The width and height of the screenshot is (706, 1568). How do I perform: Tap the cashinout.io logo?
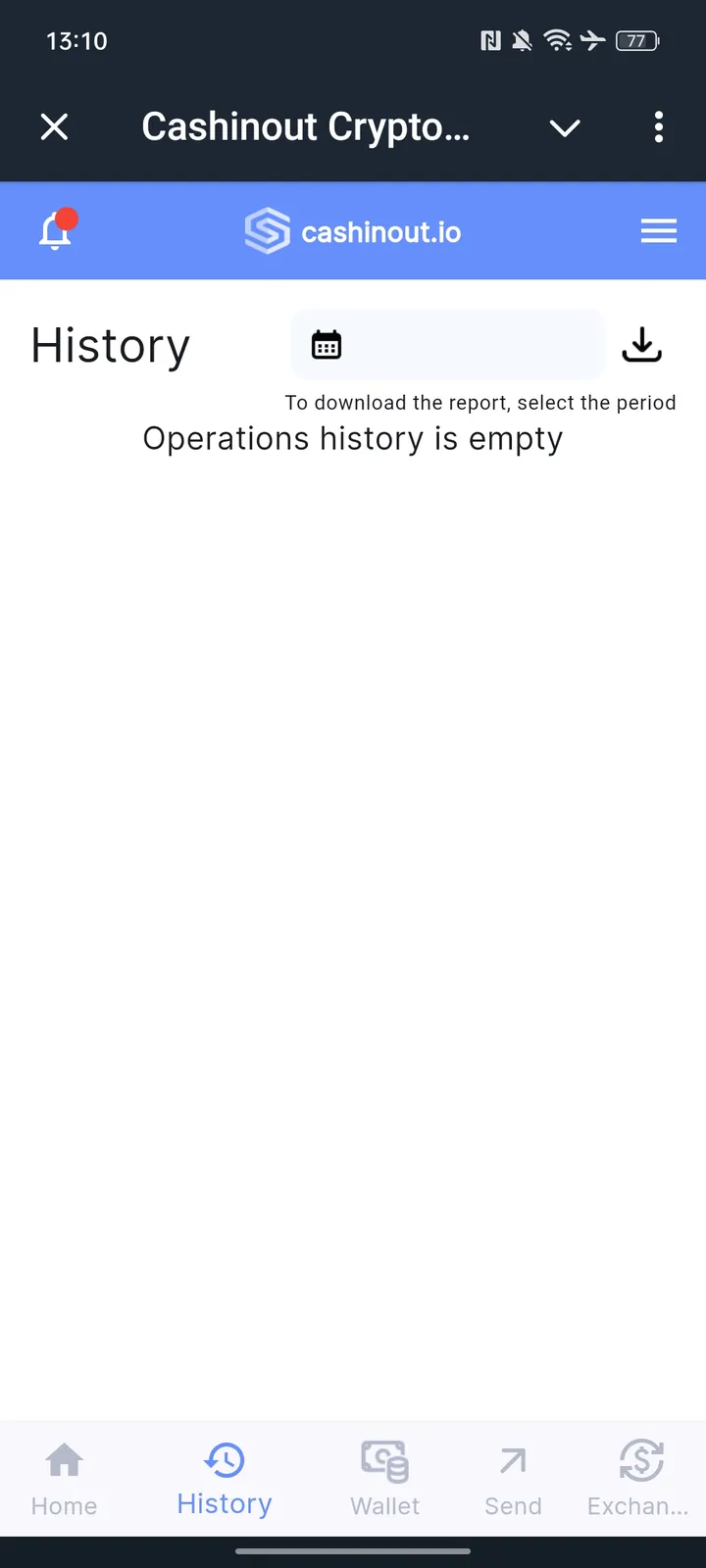(353, 230)
